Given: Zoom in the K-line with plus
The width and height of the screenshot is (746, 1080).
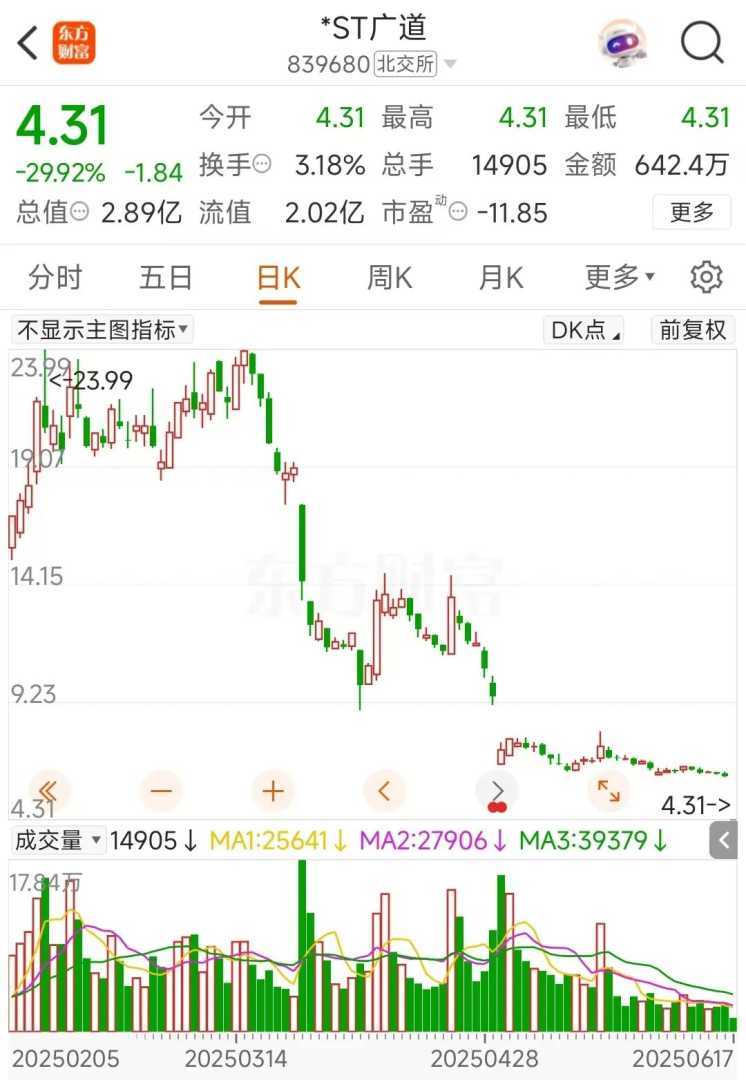Looking at the screenshot, I should [273, 792].
